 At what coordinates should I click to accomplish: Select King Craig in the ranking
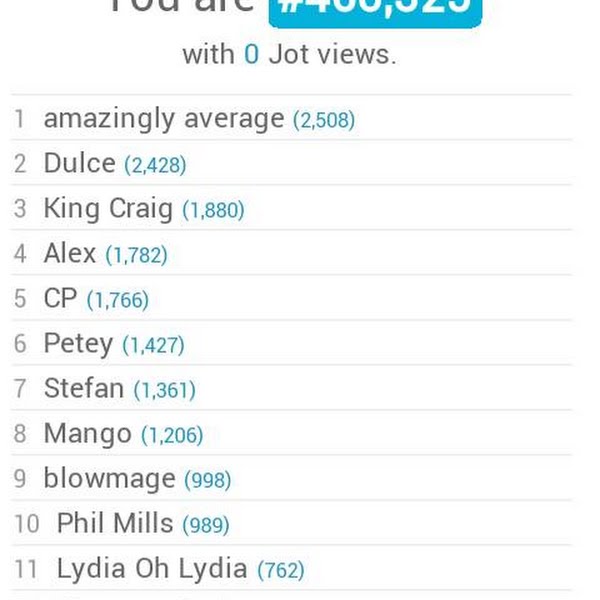point(108,209)
